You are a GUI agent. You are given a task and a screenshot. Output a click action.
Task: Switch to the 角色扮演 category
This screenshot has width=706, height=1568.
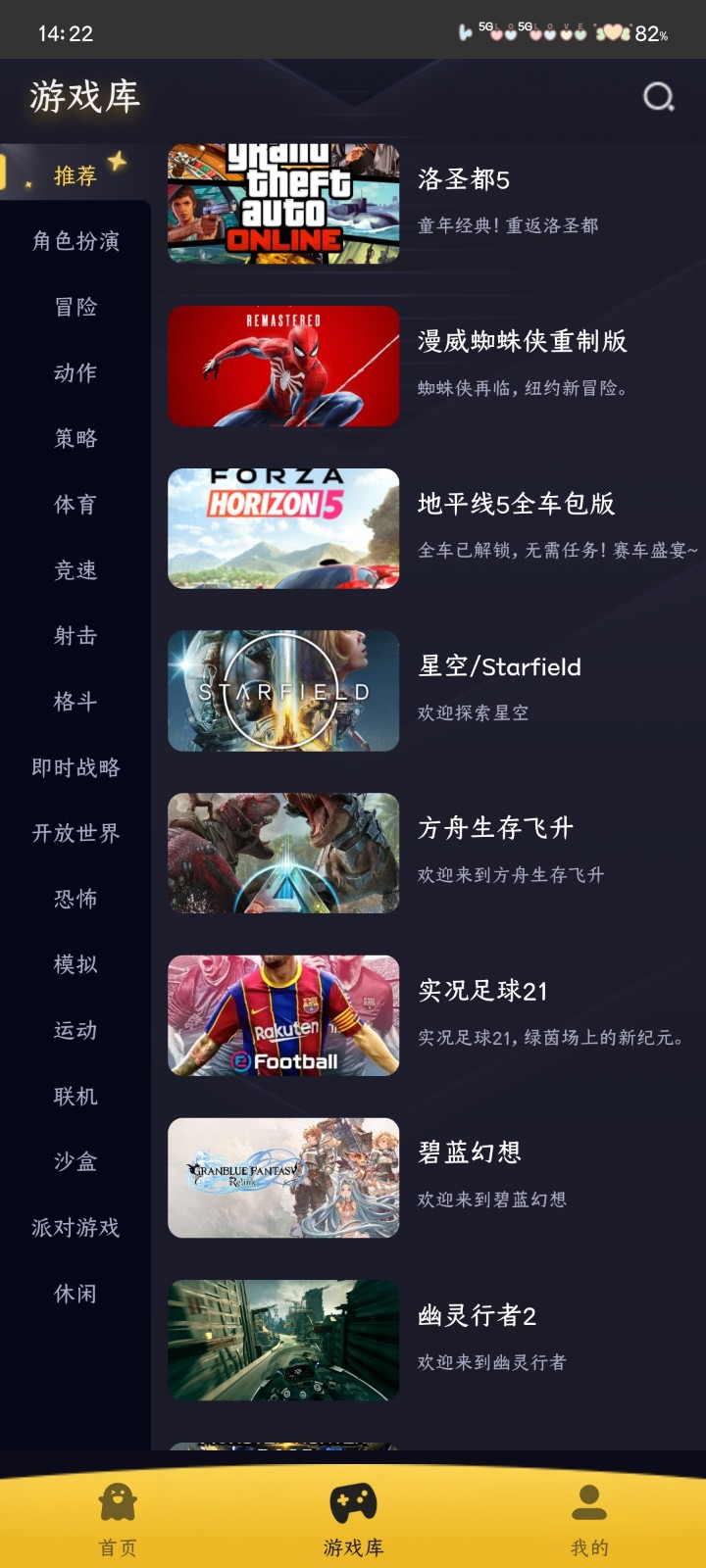click(x=74, y=242)
